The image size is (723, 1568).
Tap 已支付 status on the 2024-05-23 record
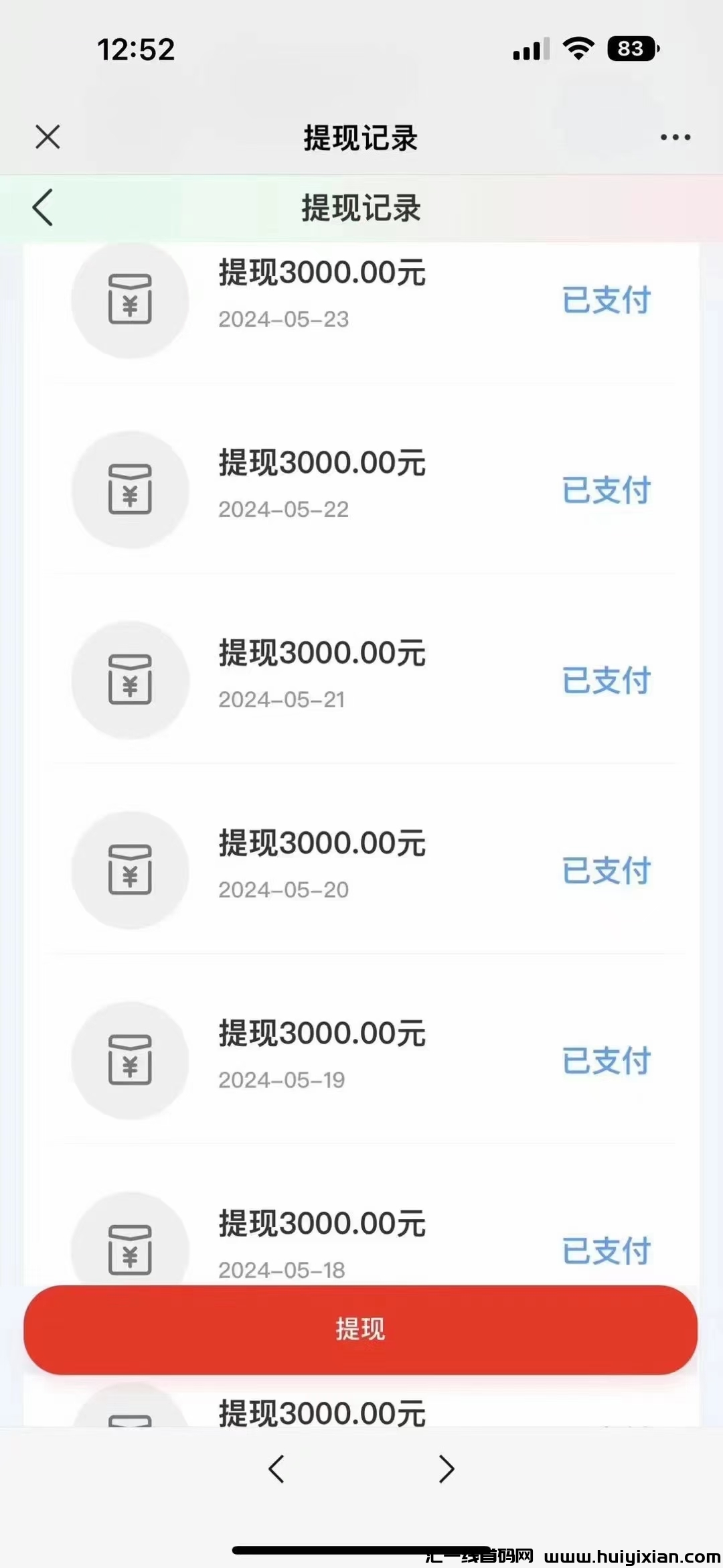pyautogui.click(x=605, y=300)
